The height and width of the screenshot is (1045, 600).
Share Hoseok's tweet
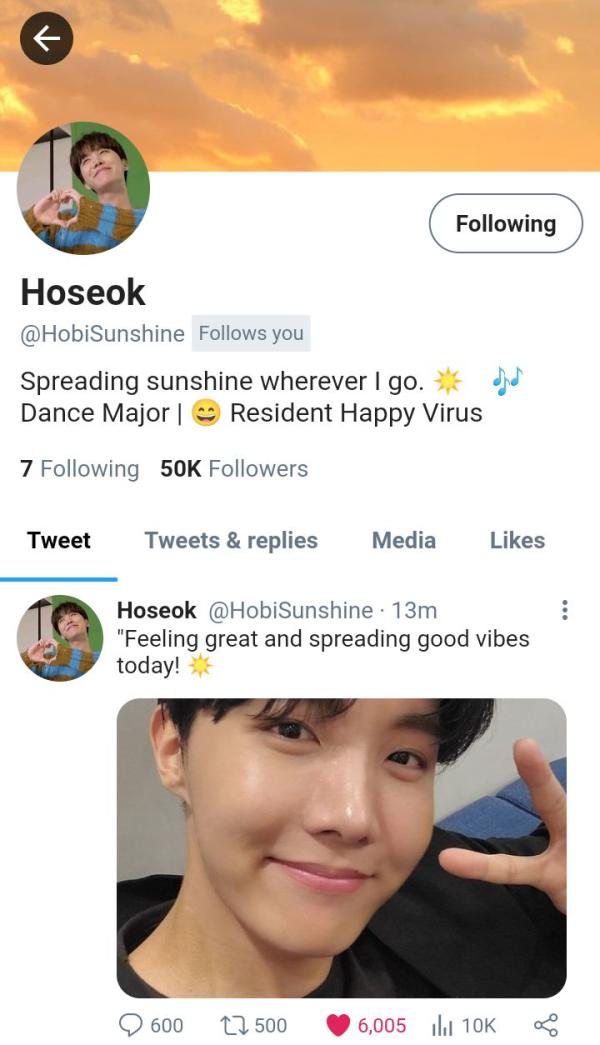(545, 1025)
